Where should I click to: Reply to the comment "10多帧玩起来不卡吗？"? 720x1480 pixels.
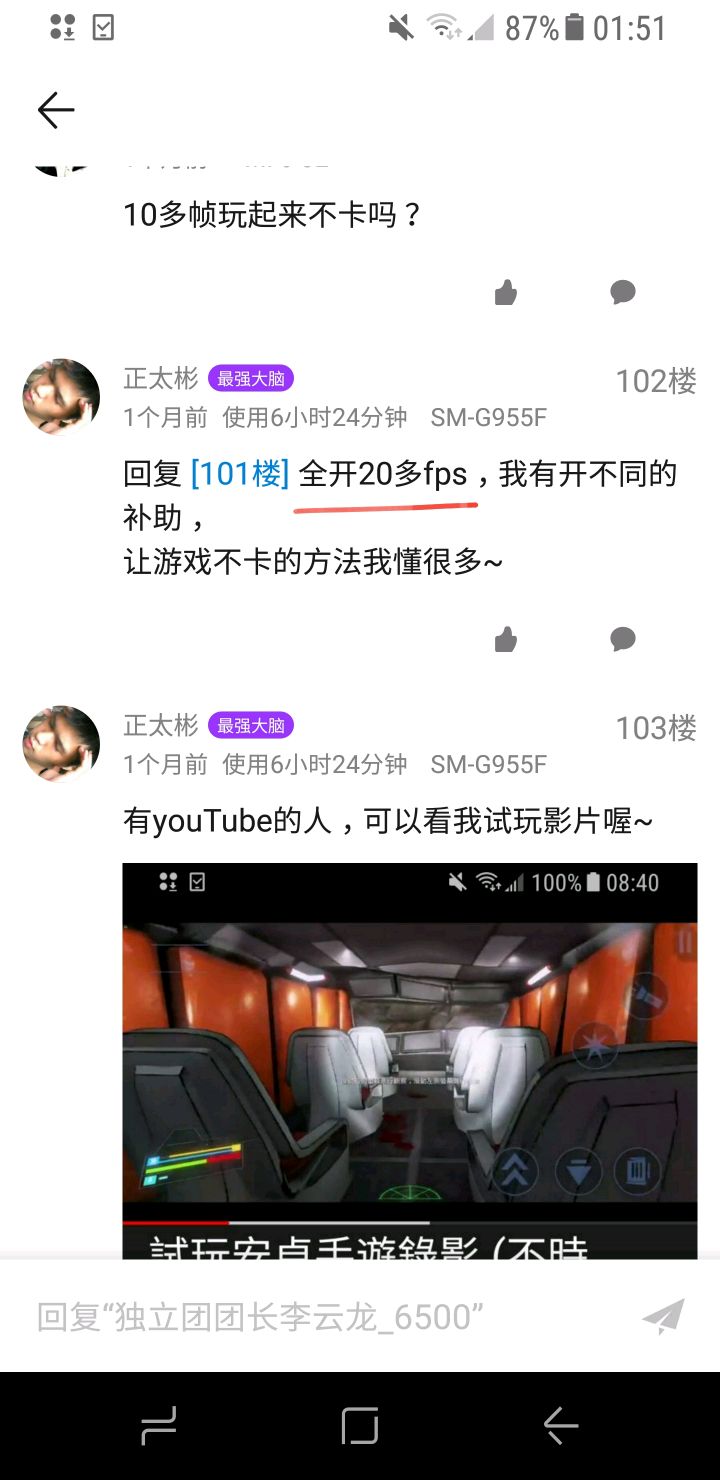(623, 292)
